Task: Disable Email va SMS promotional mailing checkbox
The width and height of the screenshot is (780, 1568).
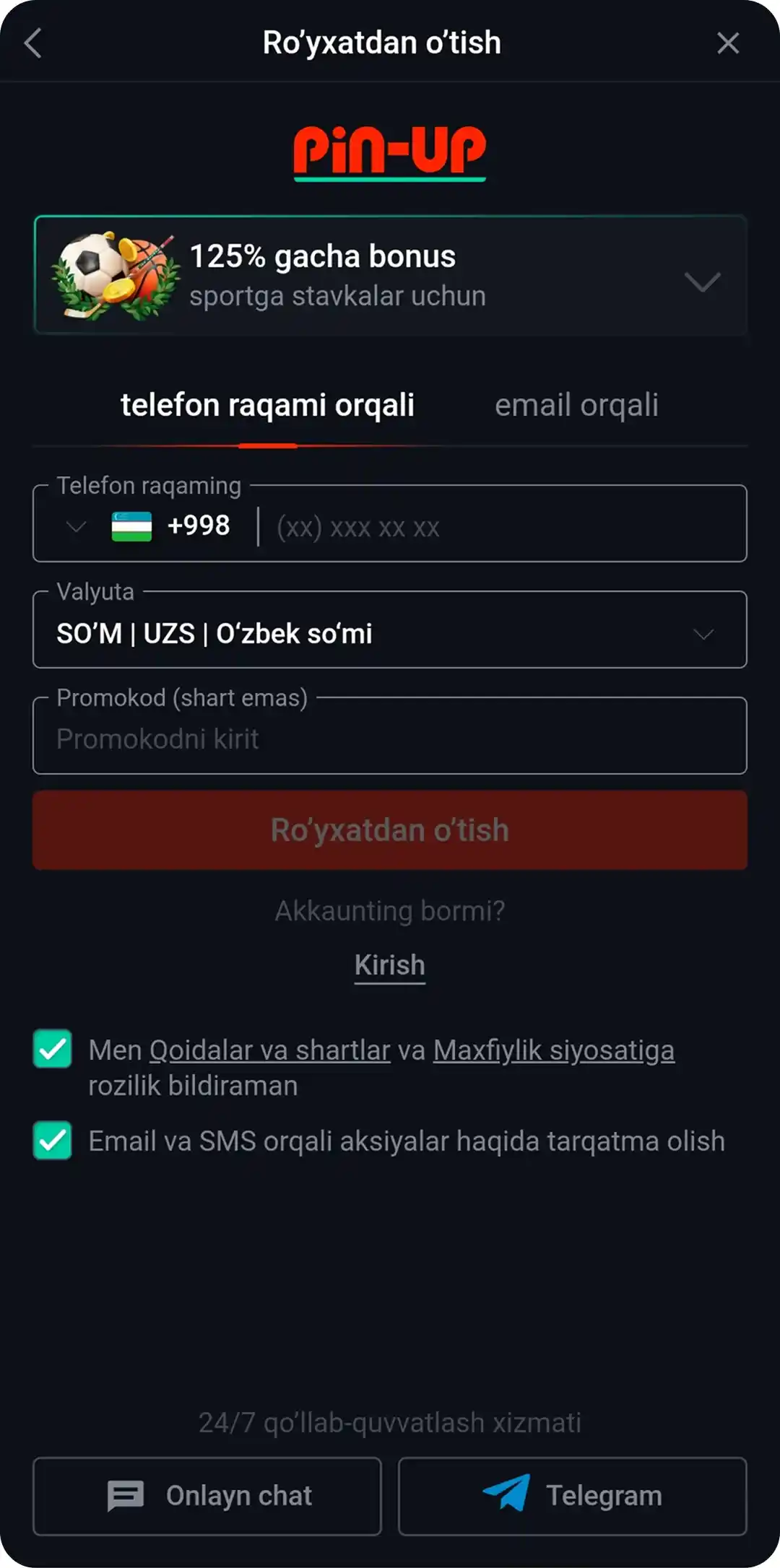Action: 51,1141
